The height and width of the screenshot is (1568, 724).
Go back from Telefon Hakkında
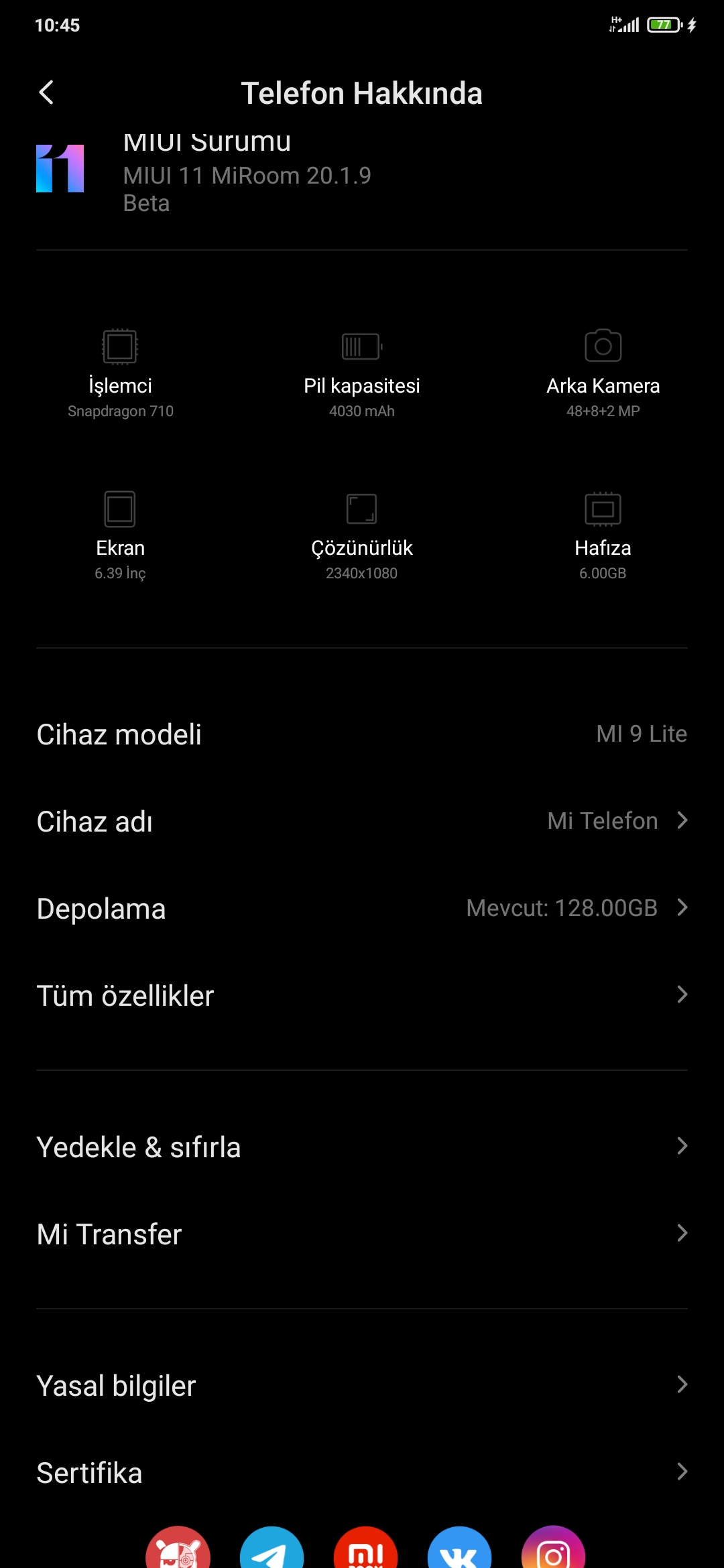(x=46, y=93)
